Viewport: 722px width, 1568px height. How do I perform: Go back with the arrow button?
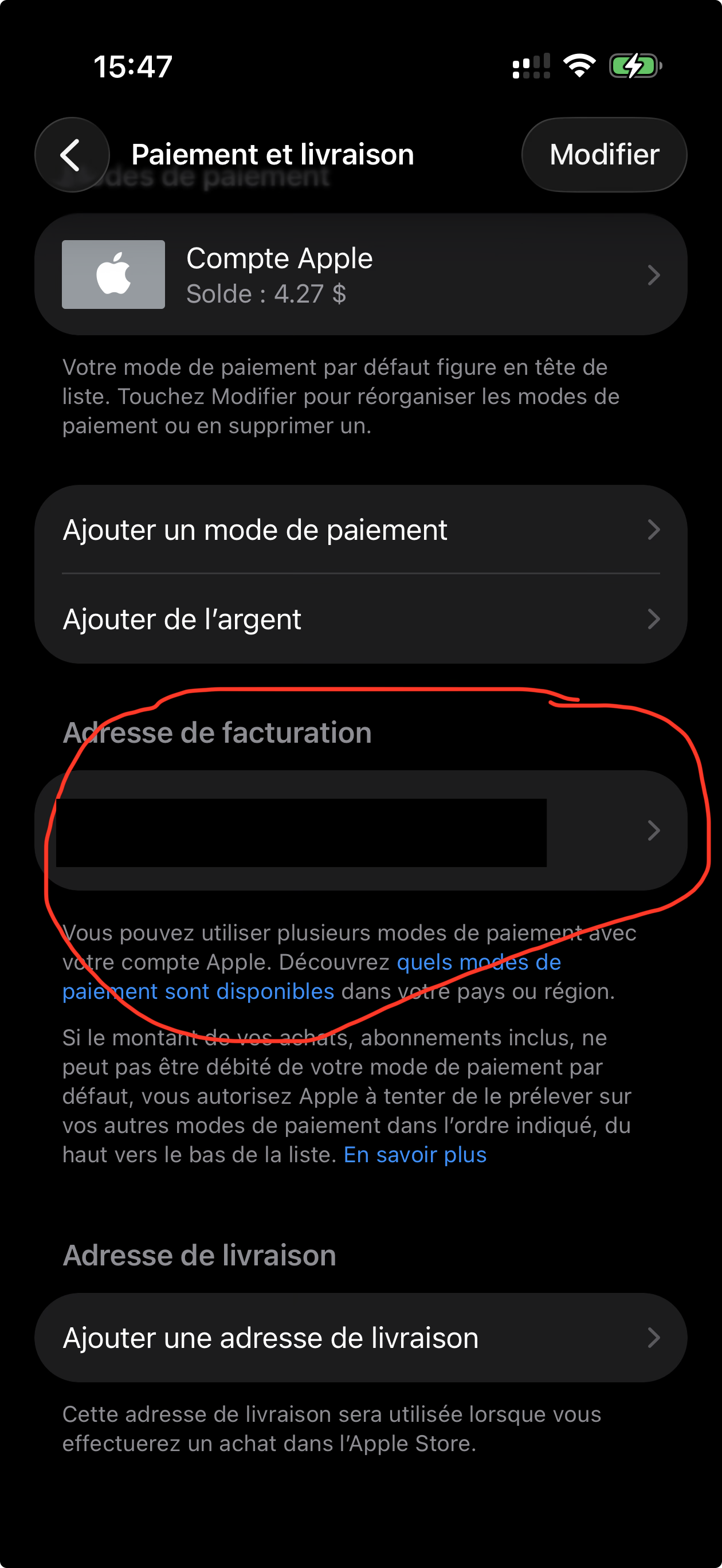click(x=72, y=155)
